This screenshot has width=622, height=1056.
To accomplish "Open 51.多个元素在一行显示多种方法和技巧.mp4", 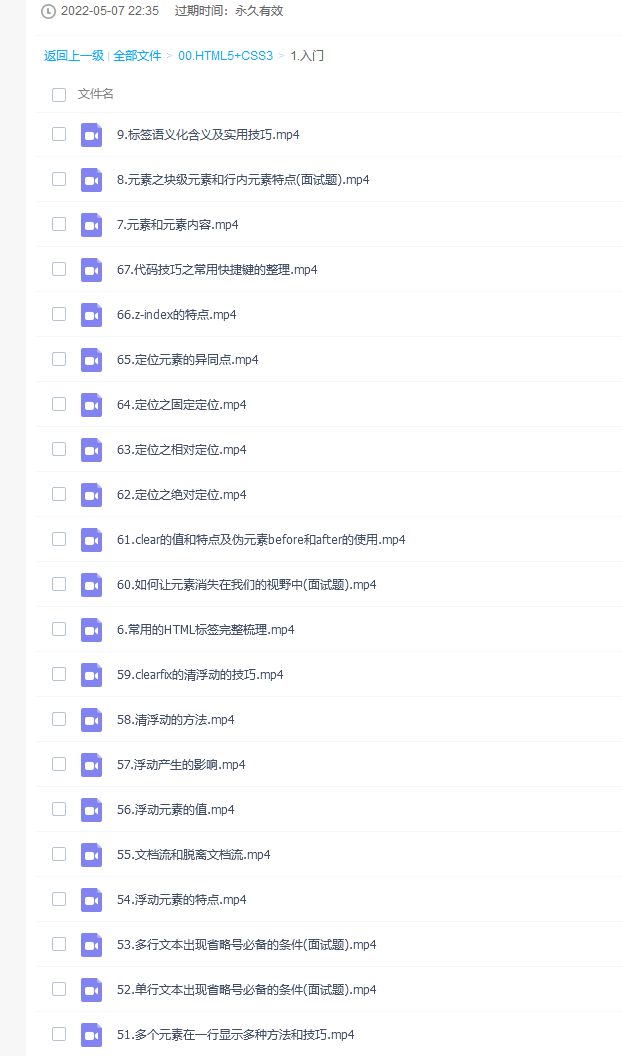I will (x=235, y=1035).
